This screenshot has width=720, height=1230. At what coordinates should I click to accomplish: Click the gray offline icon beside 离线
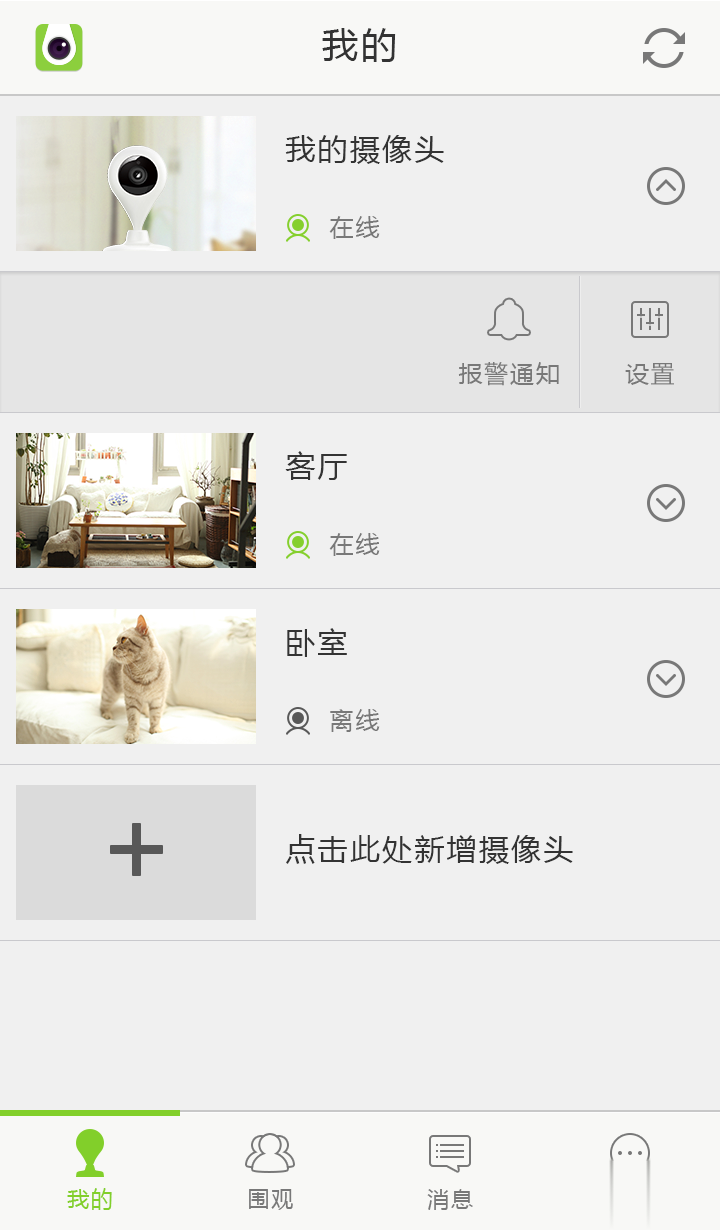(x=297, y=720)
